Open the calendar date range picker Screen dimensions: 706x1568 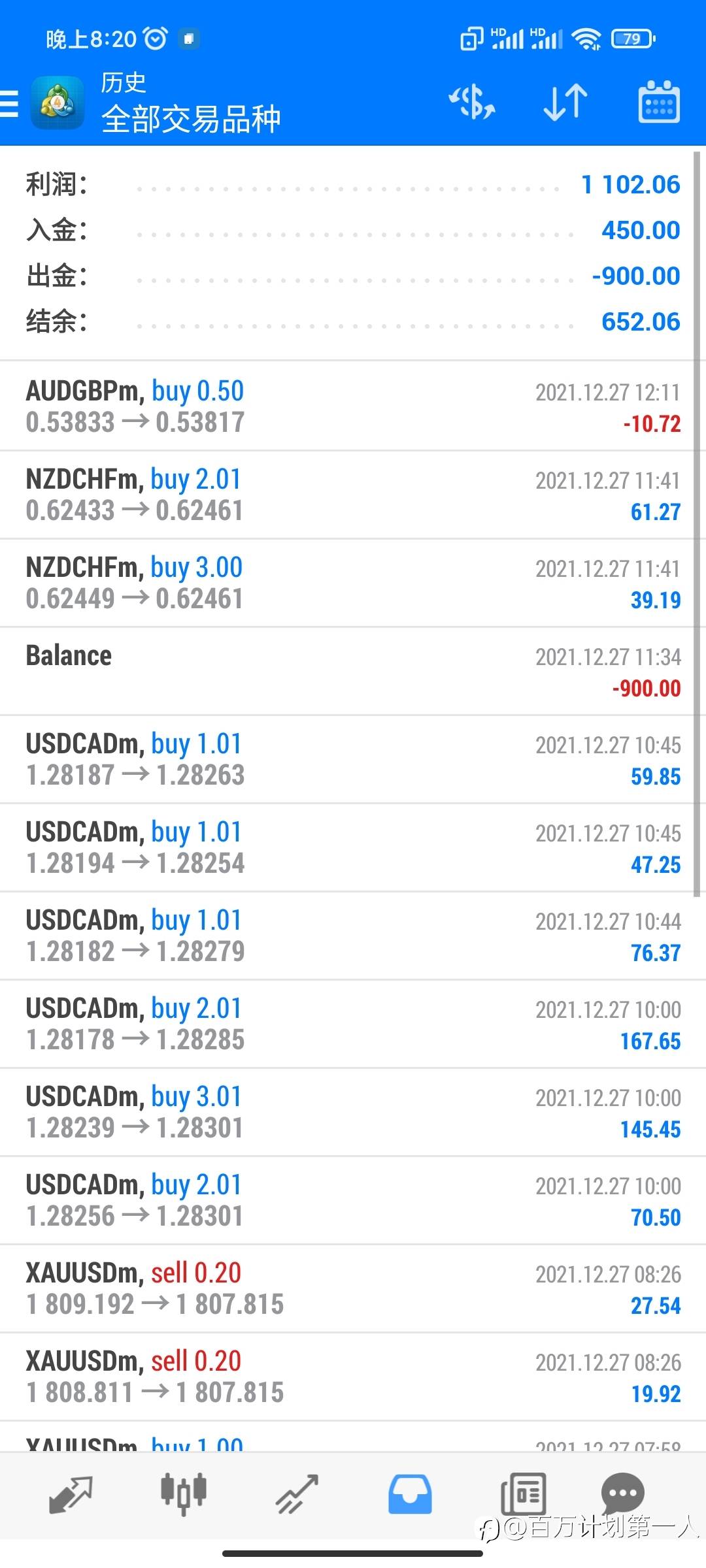coord(658,101)
